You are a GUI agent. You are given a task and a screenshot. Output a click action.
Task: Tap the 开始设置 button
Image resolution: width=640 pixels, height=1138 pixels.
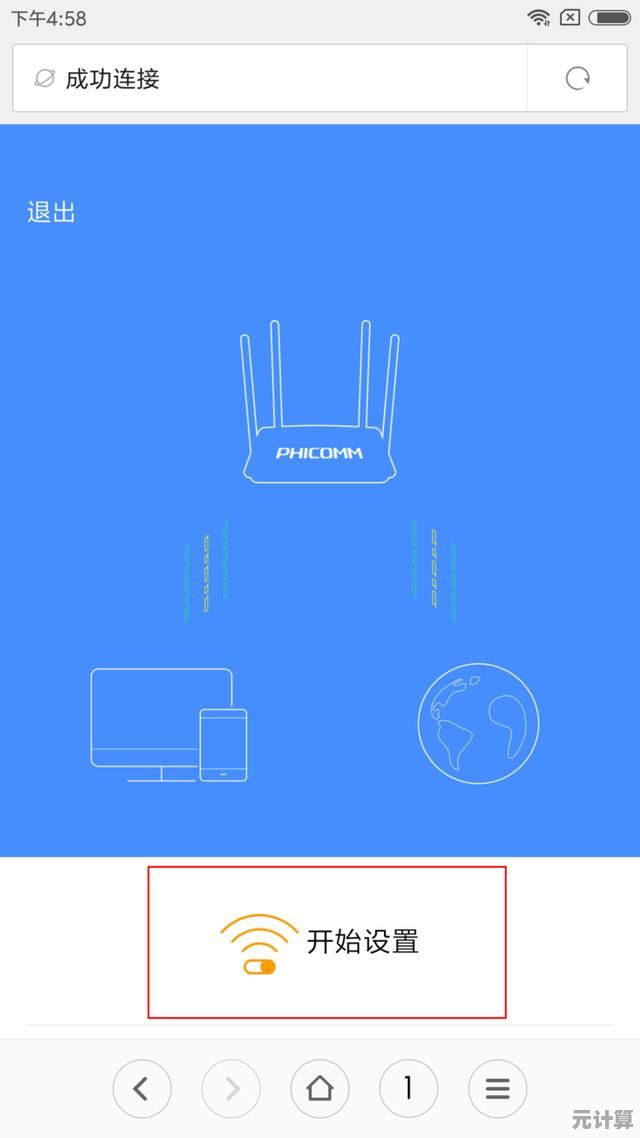click(x=327, y=942)
